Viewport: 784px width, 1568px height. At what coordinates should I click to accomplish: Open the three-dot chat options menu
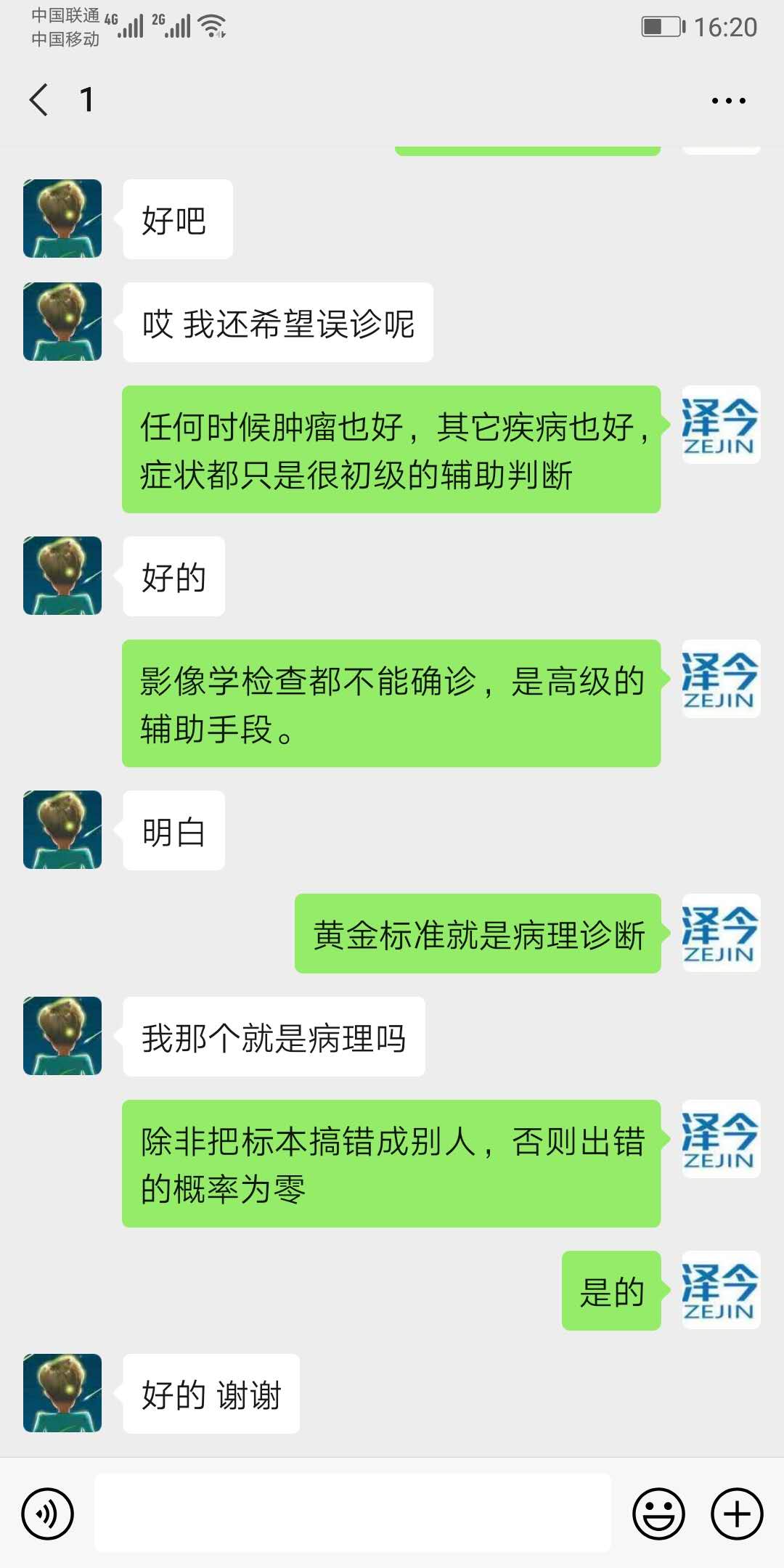click(x=728, y=101)
